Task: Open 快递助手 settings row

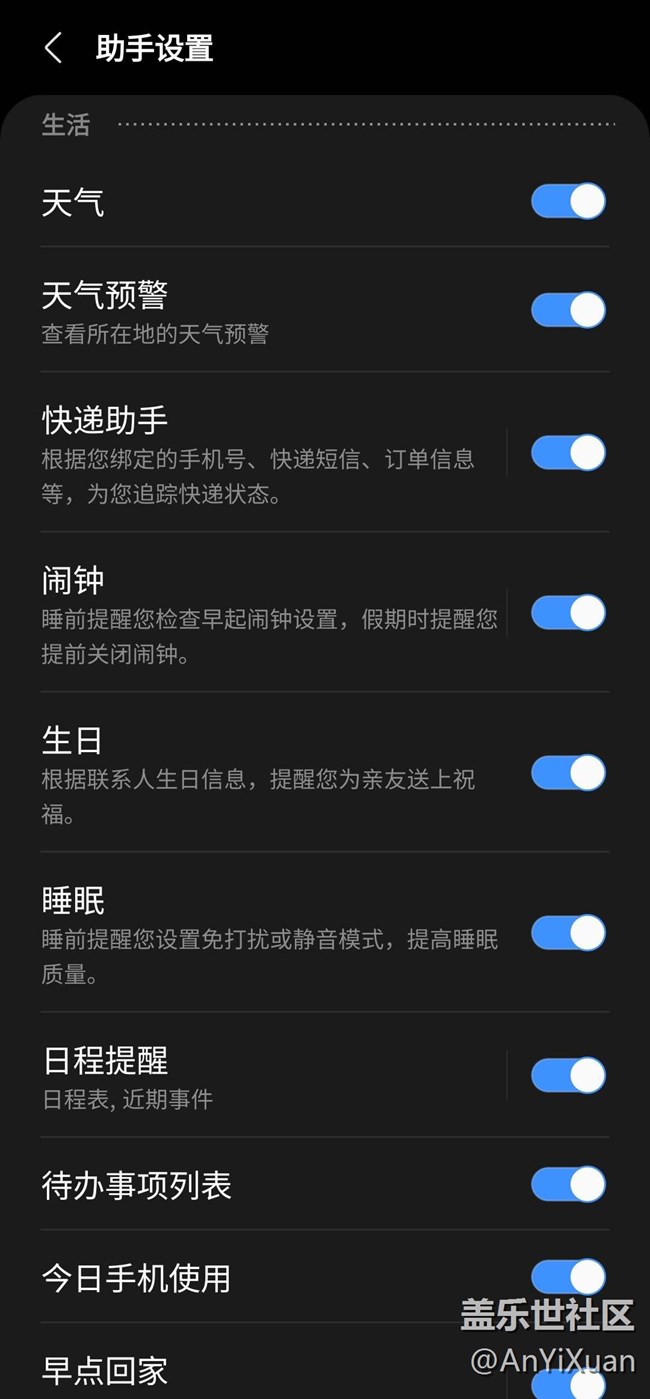Action: pos(260,453)
